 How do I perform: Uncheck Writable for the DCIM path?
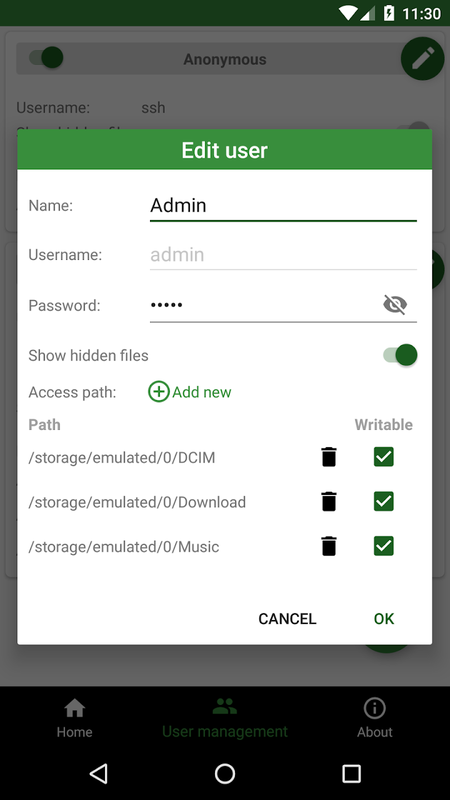pos(384,457)
